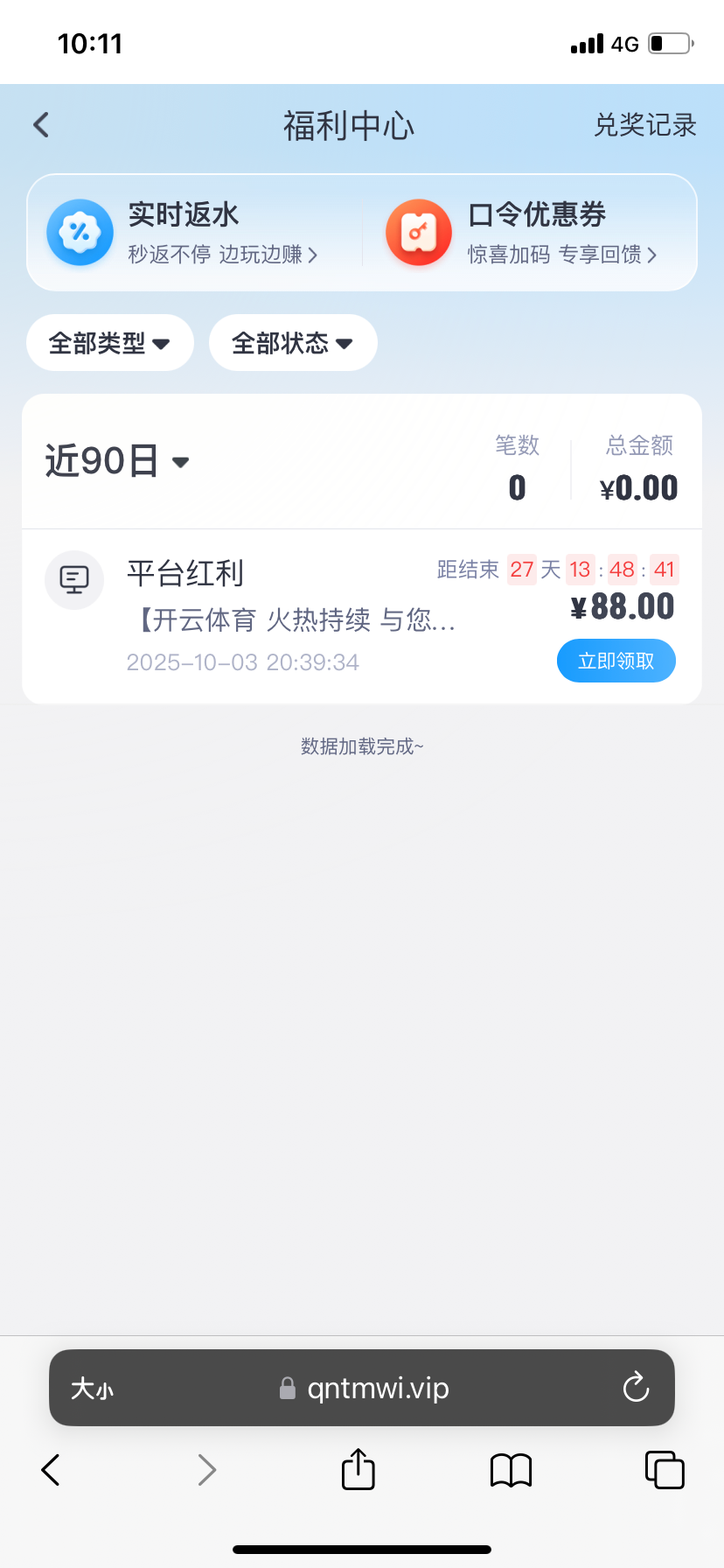Expand the 全部状态 filter

point(292,343)
